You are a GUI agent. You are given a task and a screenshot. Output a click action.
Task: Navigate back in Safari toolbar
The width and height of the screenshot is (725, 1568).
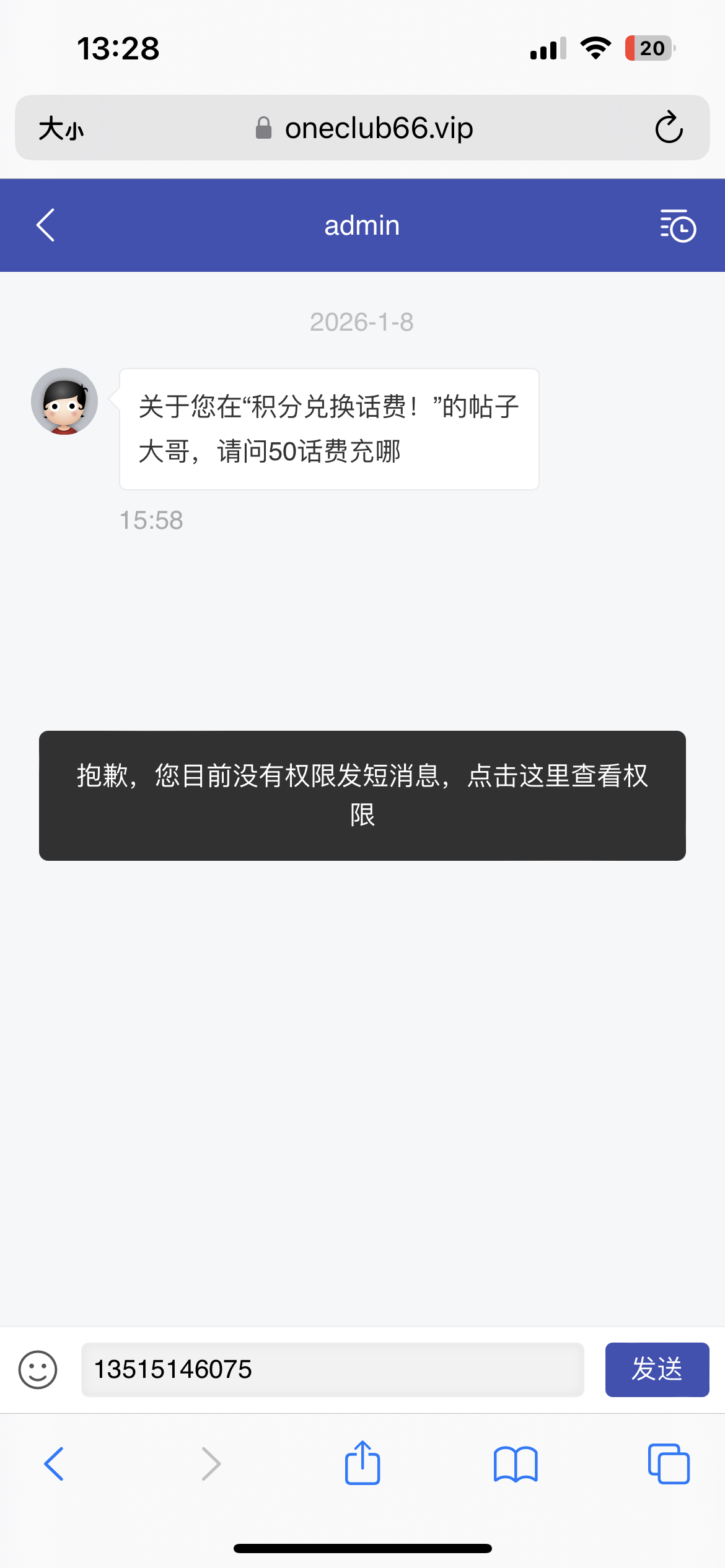click(55, 1464)
